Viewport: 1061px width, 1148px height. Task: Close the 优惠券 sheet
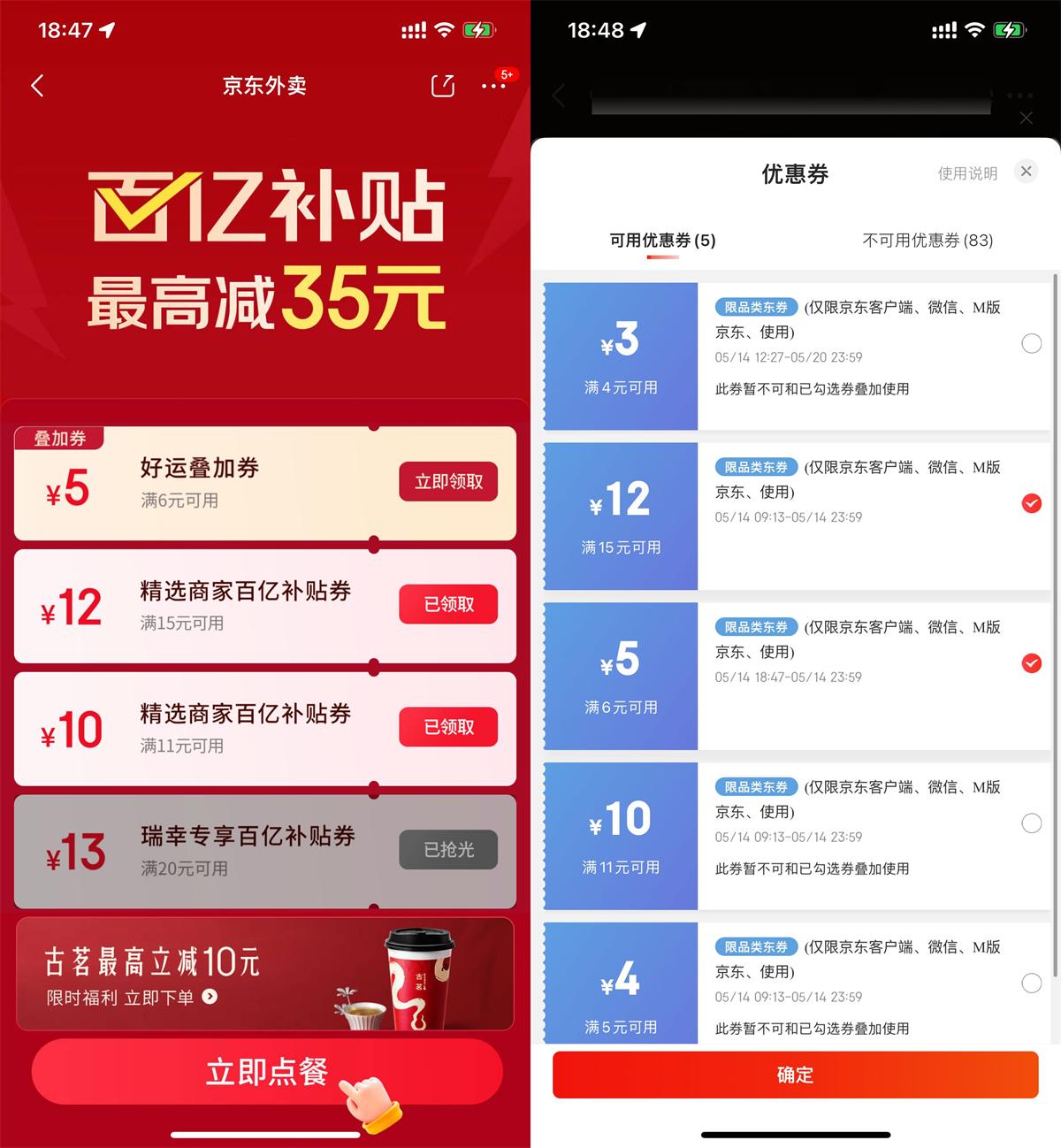click(1026, 172)
